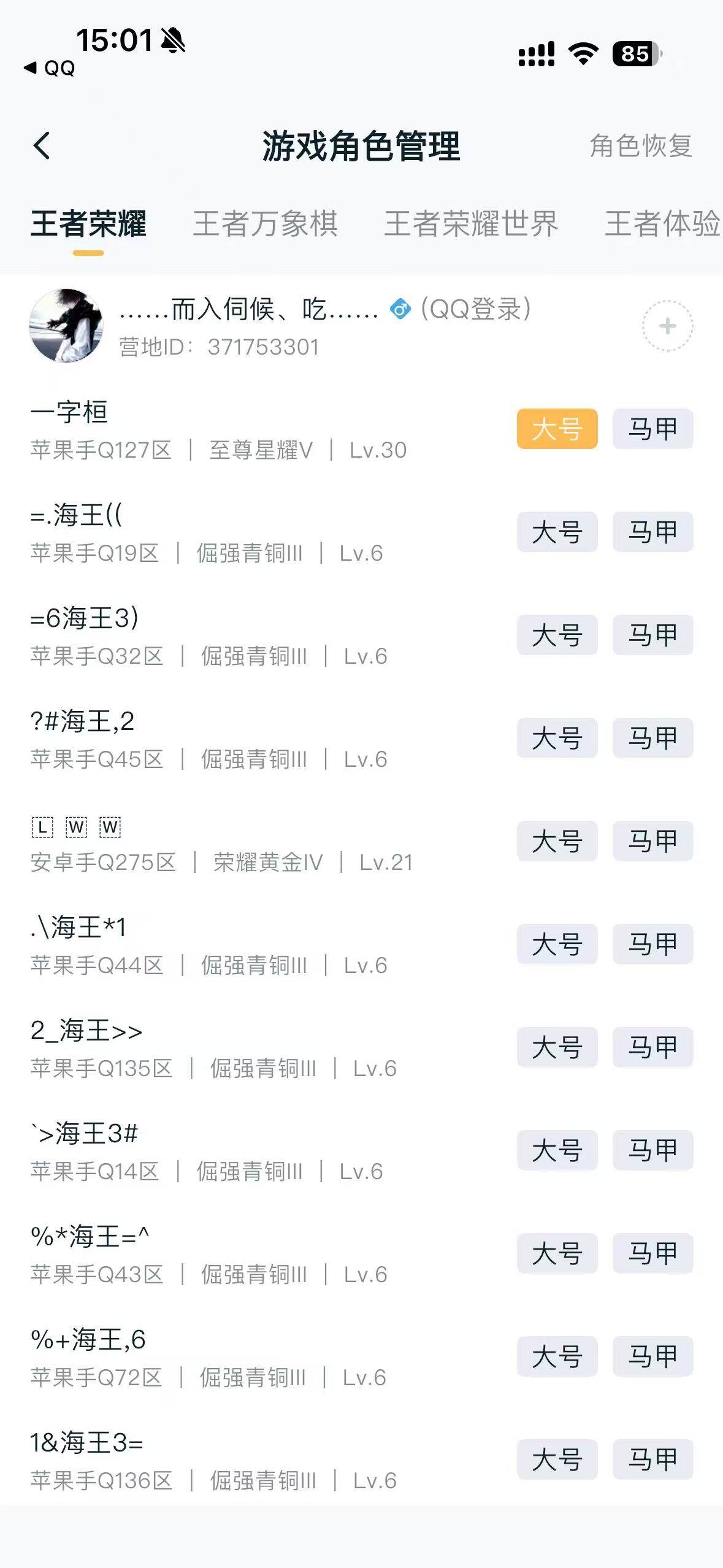Return to QQ via status bar link
Viewport: 723px width, 1568px height.
[x=50, y=68]
